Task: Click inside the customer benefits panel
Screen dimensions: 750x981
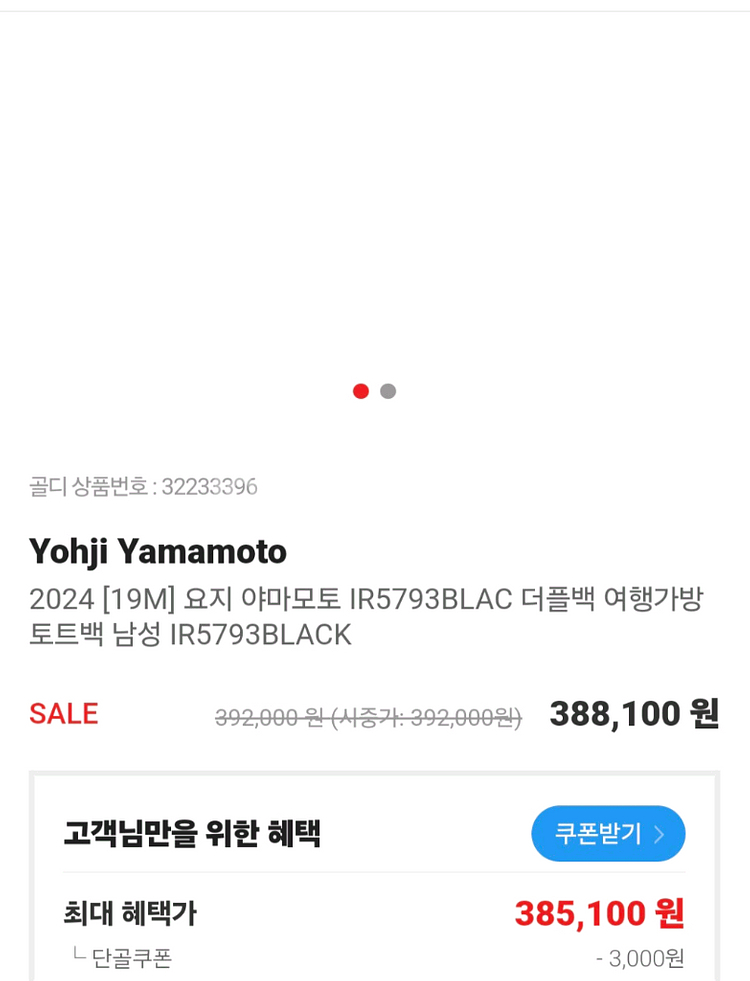Action: (375, 880)
